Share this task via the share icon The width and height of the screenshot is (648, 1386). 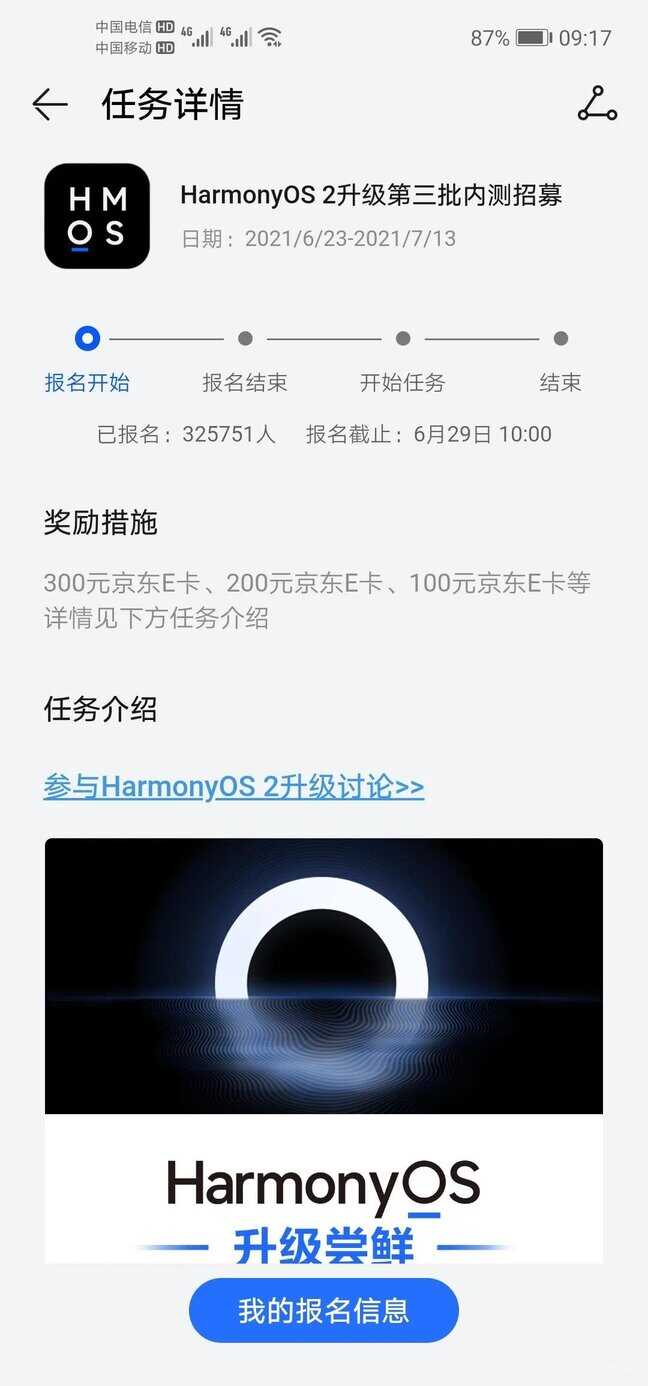(x=597, y=104)
